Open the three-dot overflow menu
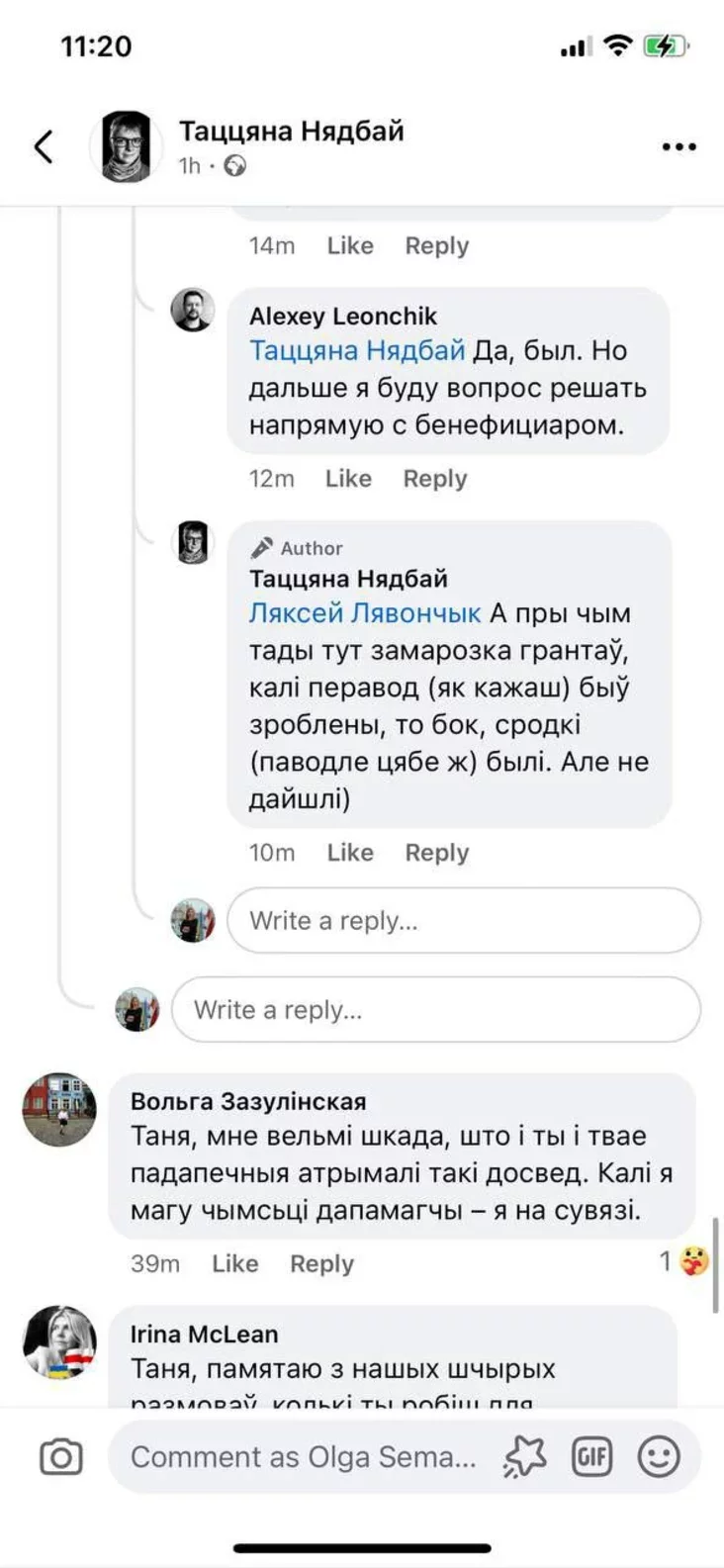The image size is (724, 1568). click(x=679, y=146)
